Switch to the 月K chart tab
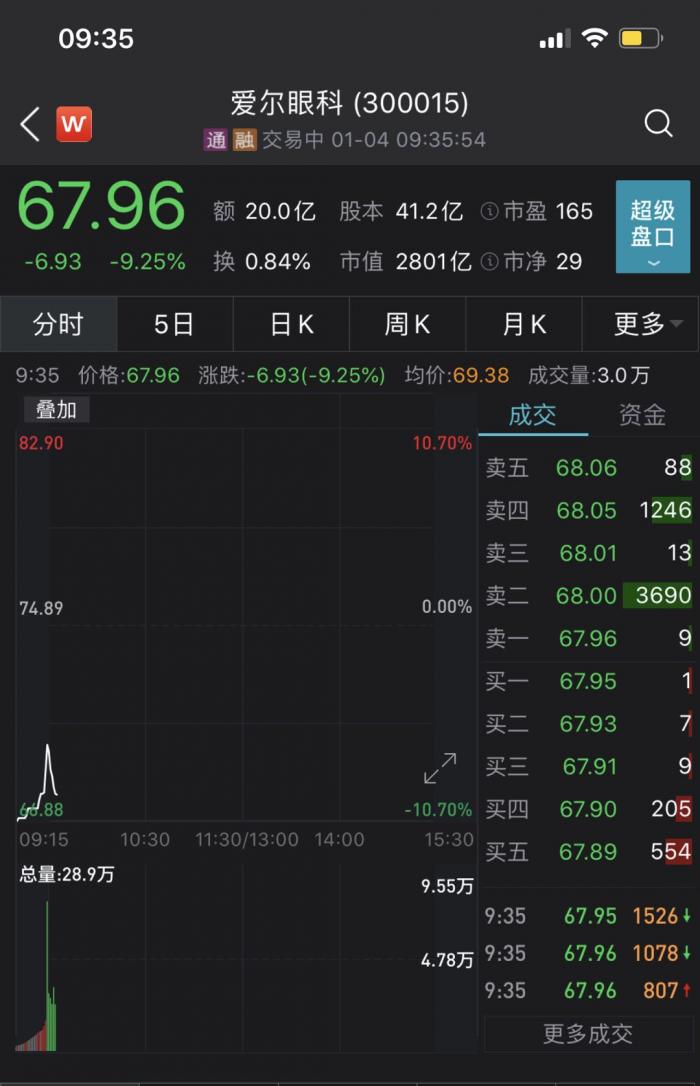The image size is (700, 1086). pyautogui.click(x=524, y=324)
